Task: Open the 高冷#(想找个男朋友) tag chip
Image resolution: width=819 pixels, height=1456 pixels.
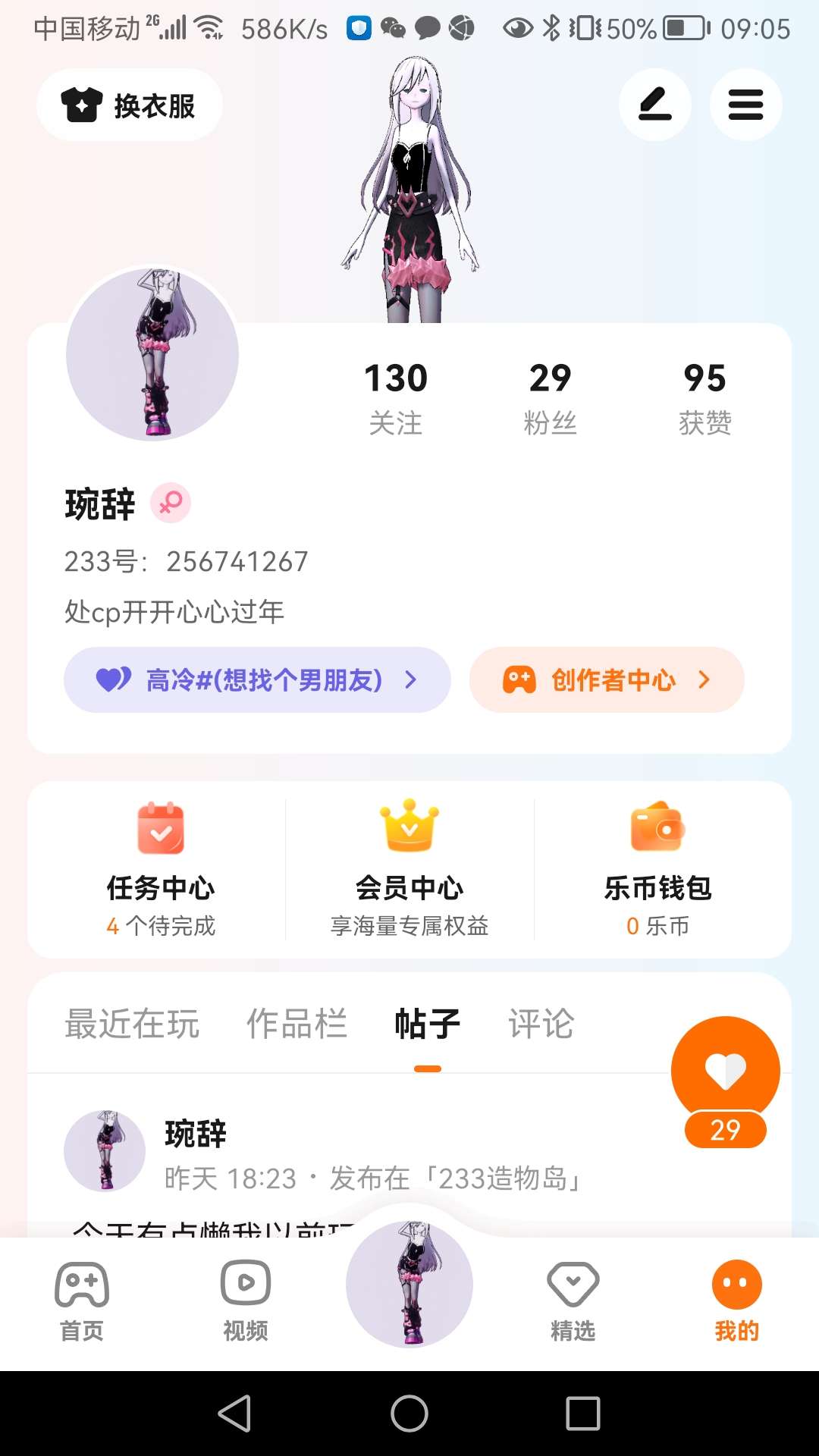Action: click(x=257, y=679)
